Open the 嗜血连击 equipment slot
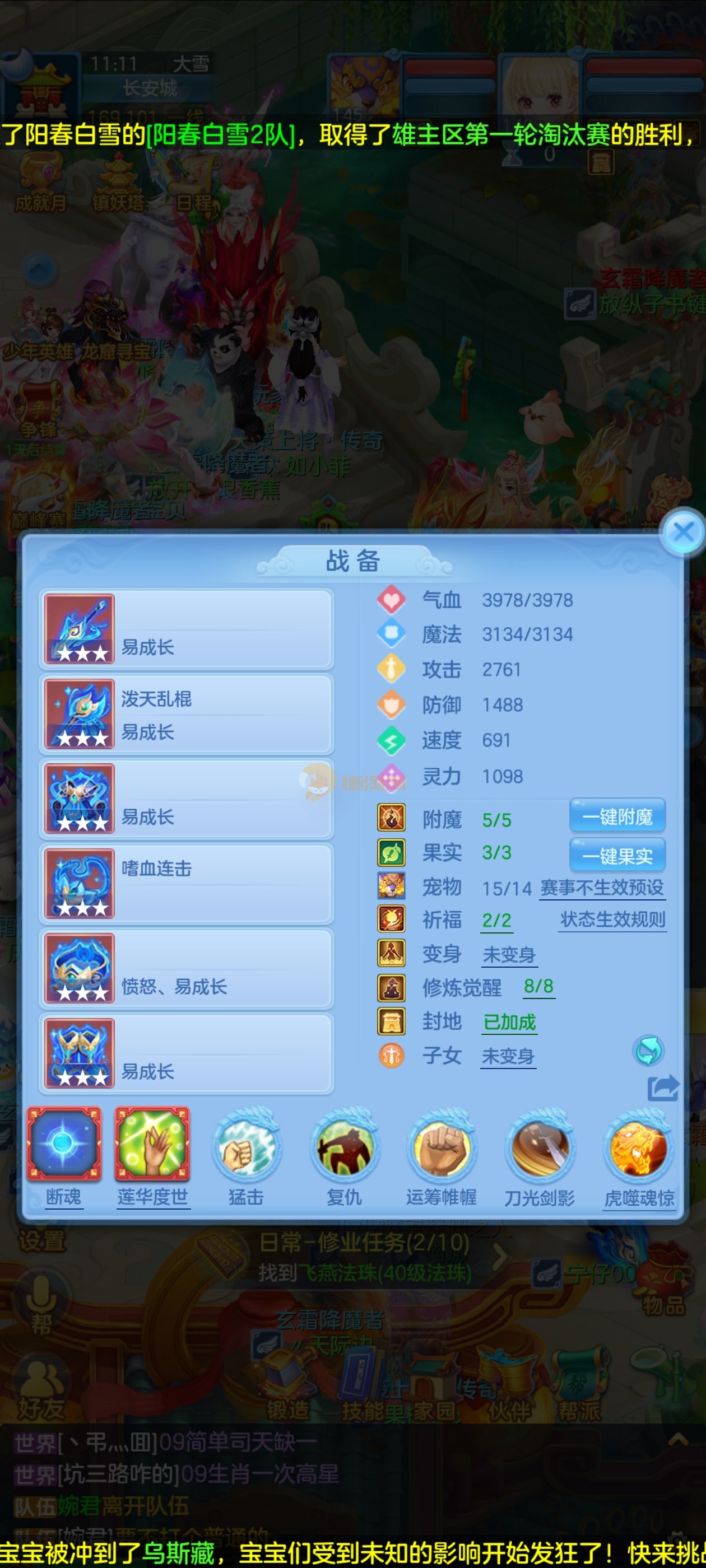This screenshot has height=1568, width=706. [186, 884]
